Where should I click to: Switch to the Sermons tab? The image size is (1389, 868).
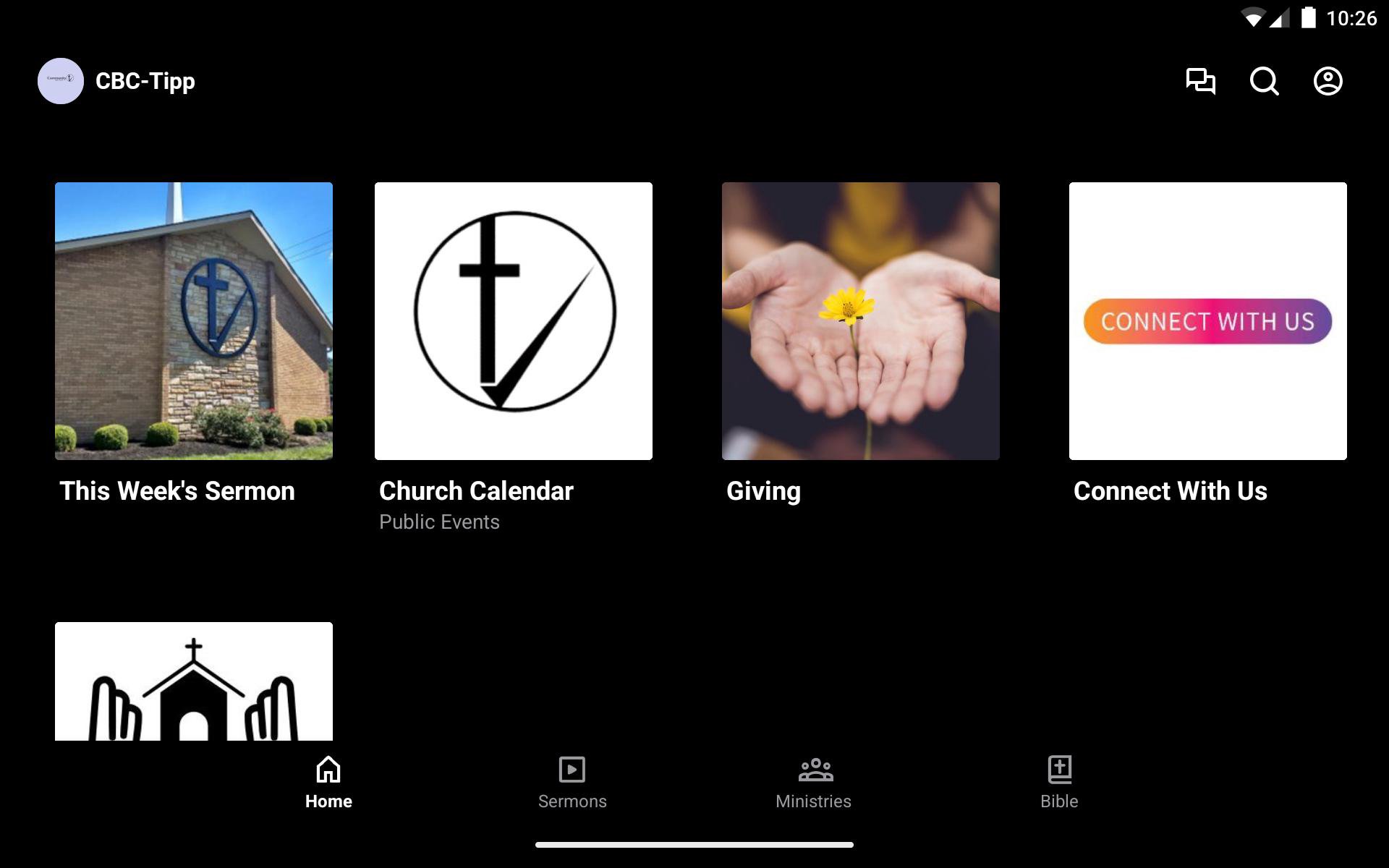[572, 783]
